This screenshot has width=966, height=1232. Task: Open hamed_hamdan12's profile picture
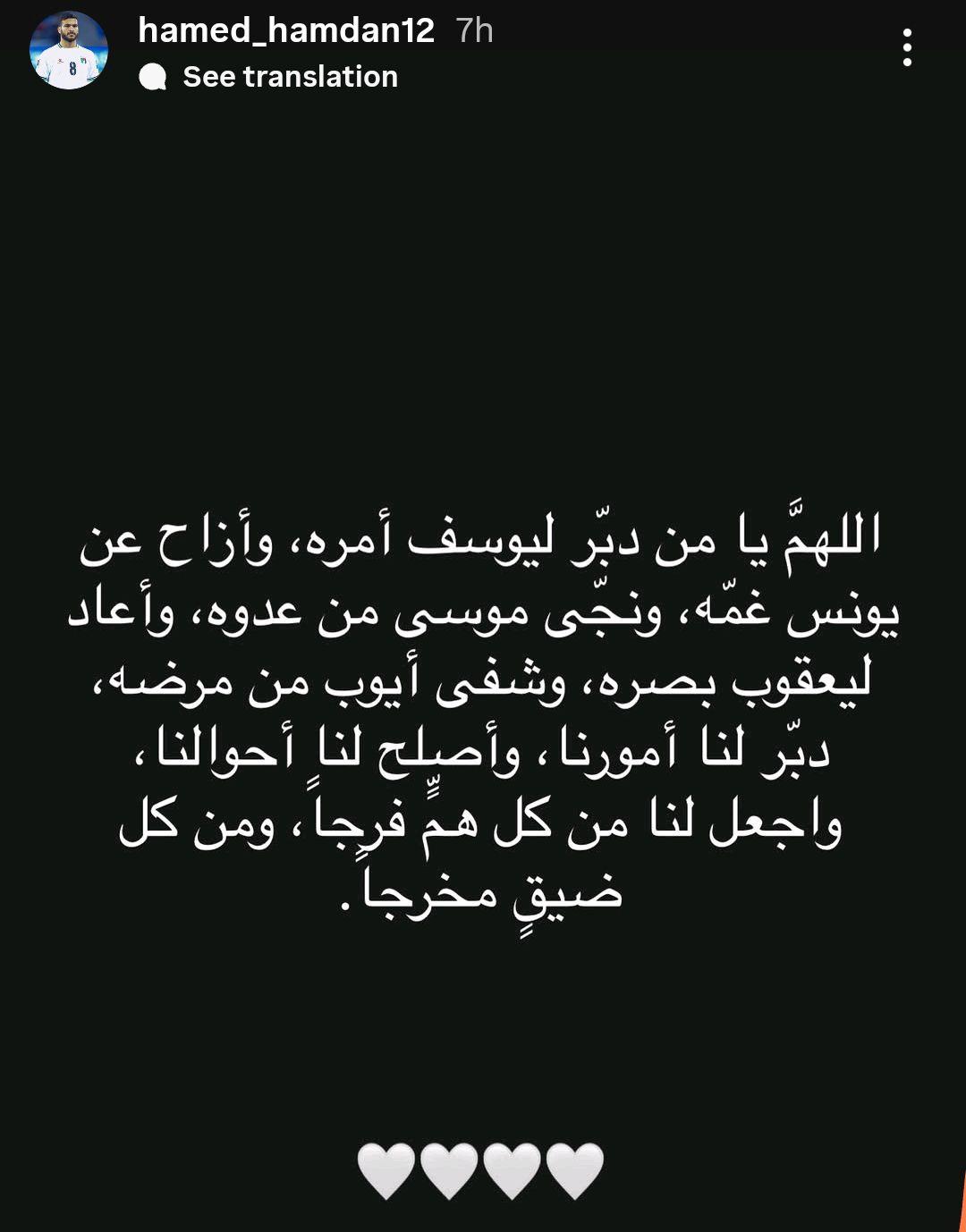point(69,50)
